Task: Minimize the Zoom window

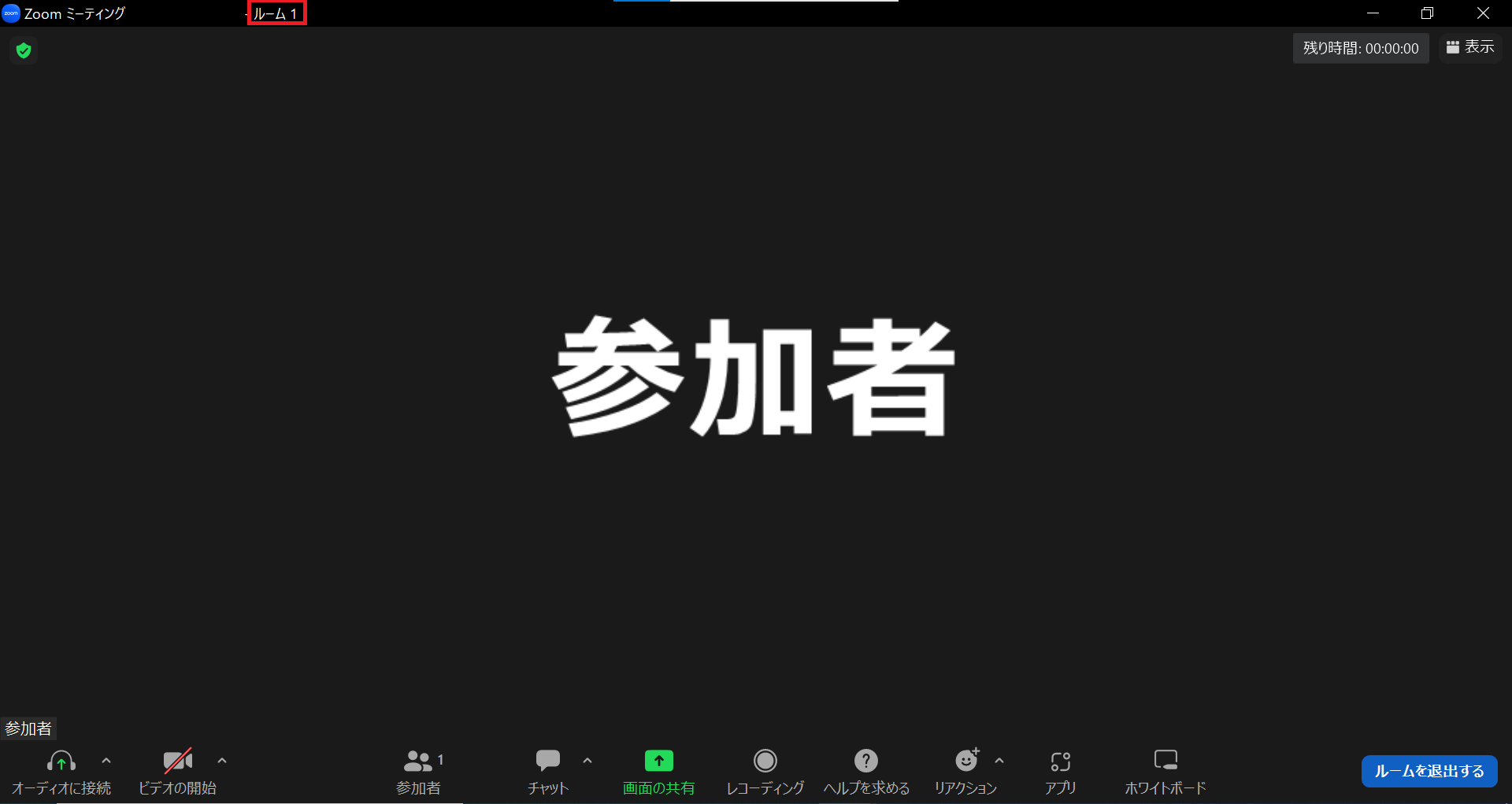Action: tap(1373, 13)
